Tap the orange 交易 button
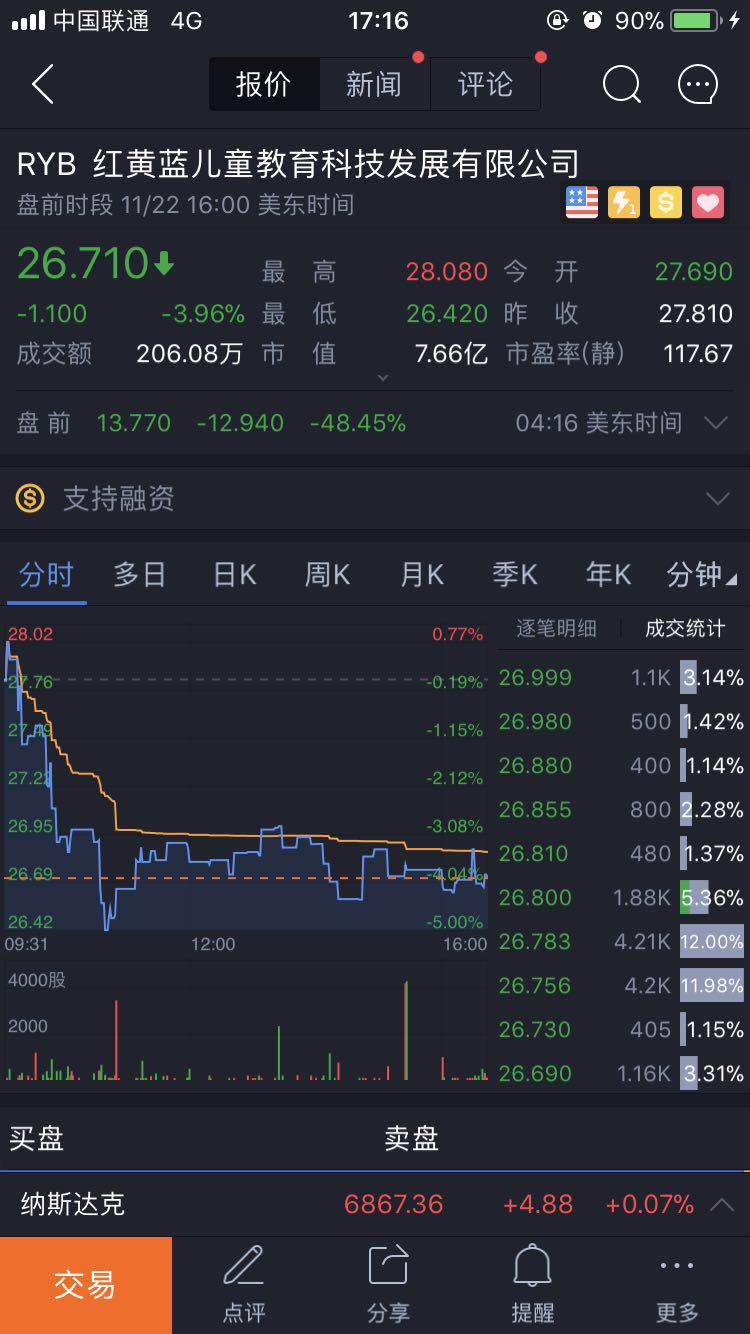Image resolution: width=750 pixels, height=1334 pixels. coord(85,1285)
